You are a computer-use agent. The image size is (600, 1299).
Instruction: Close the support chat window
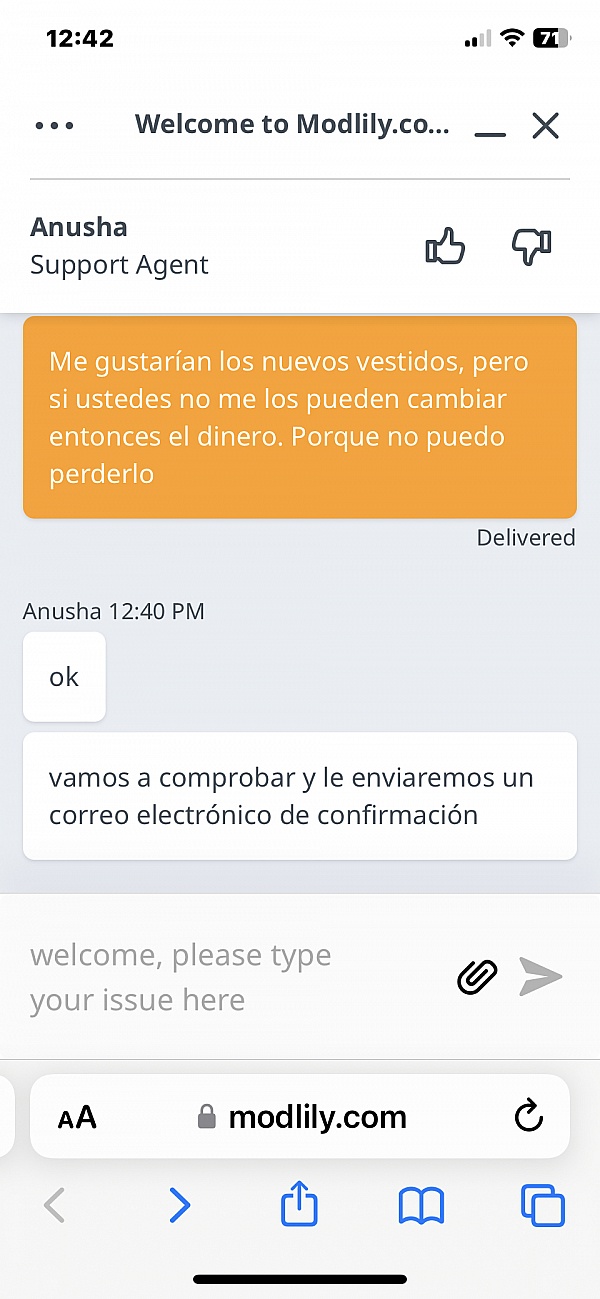(545, 126)
